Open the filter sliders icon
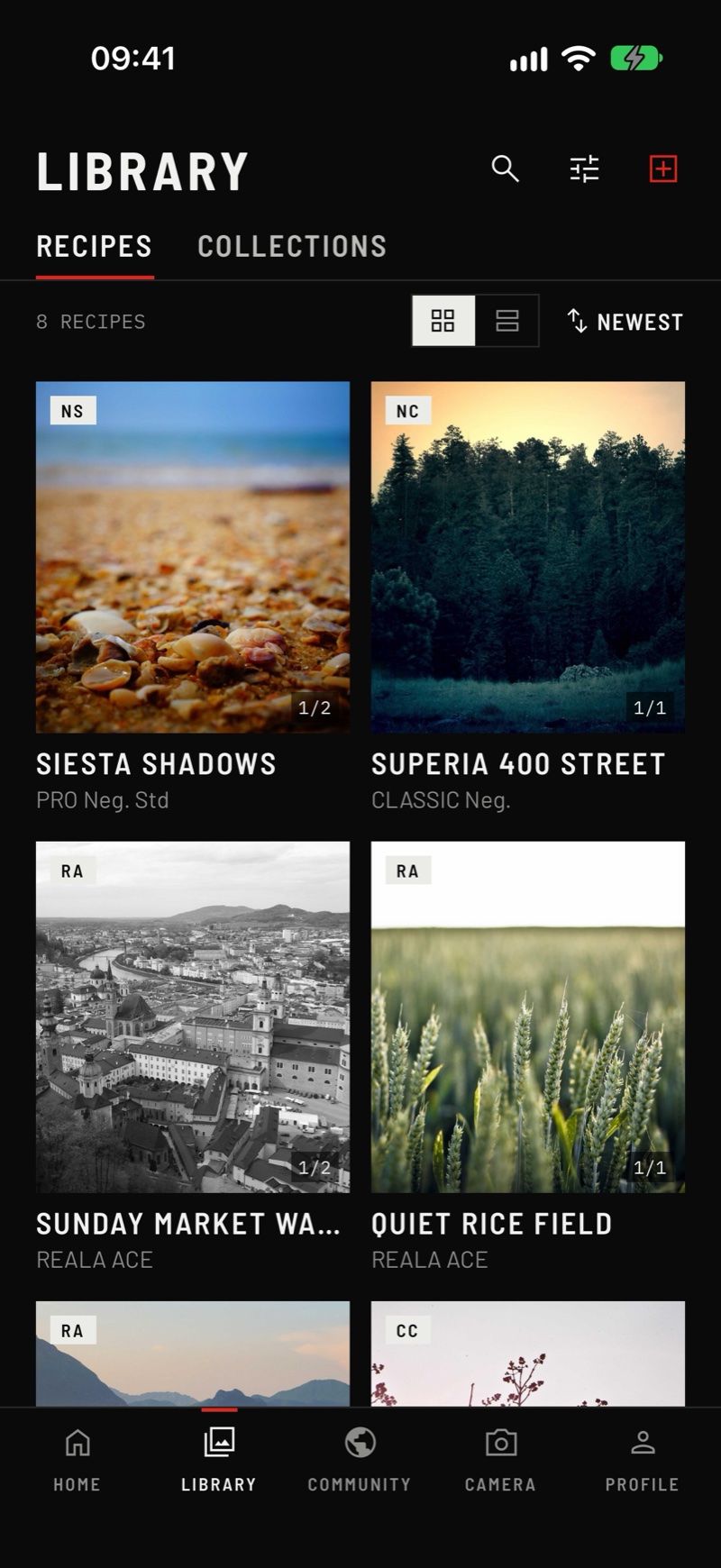Screen dimensions: 721x1568 pos(584,169)
